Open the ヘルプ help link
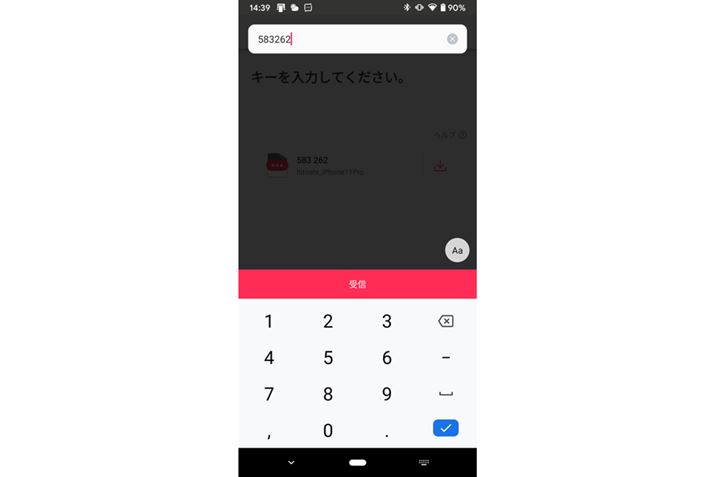This screenshot has width=715, height=477. click(x=449, y=135)
